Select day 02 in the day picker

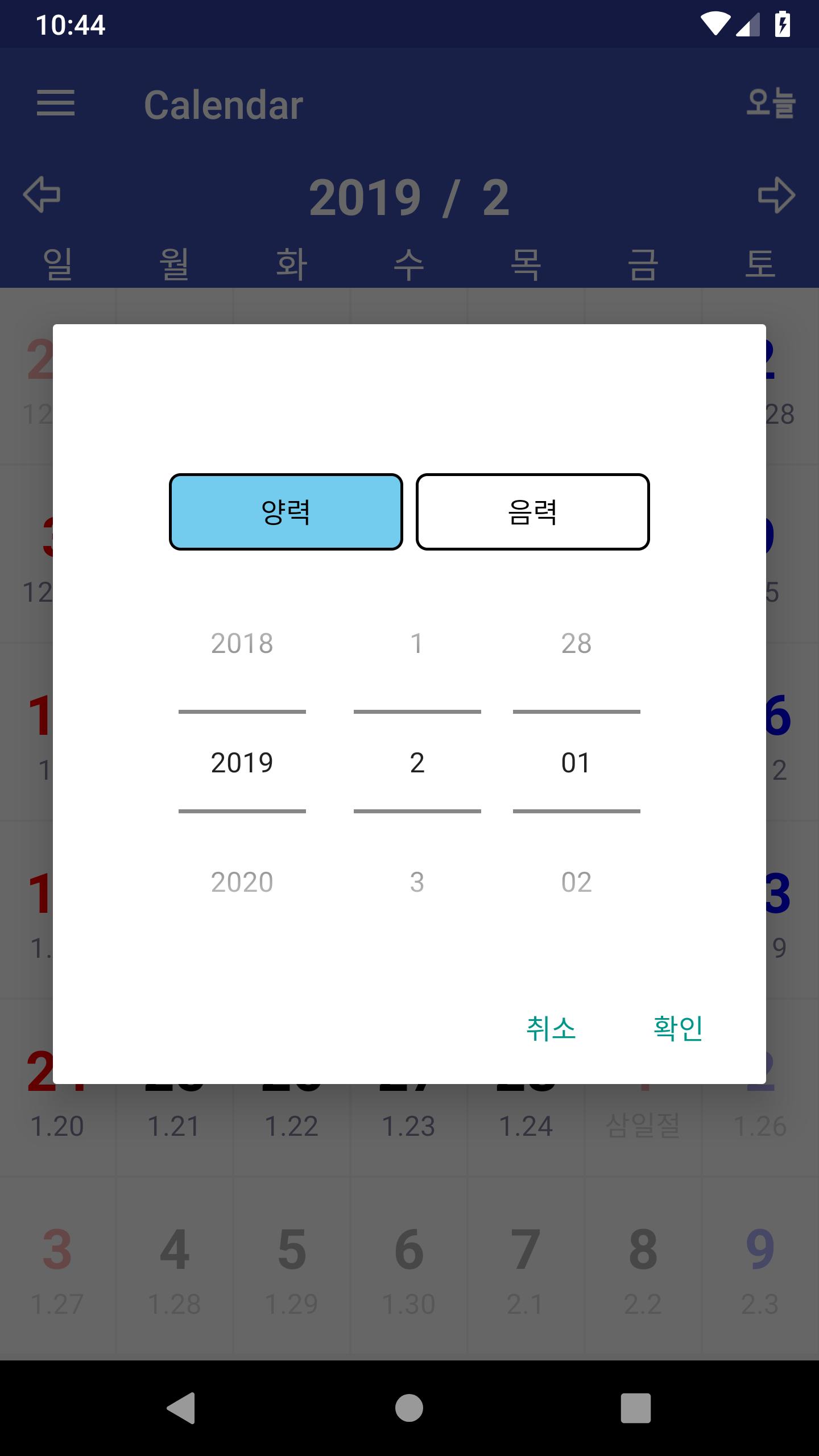coord(576,882)
